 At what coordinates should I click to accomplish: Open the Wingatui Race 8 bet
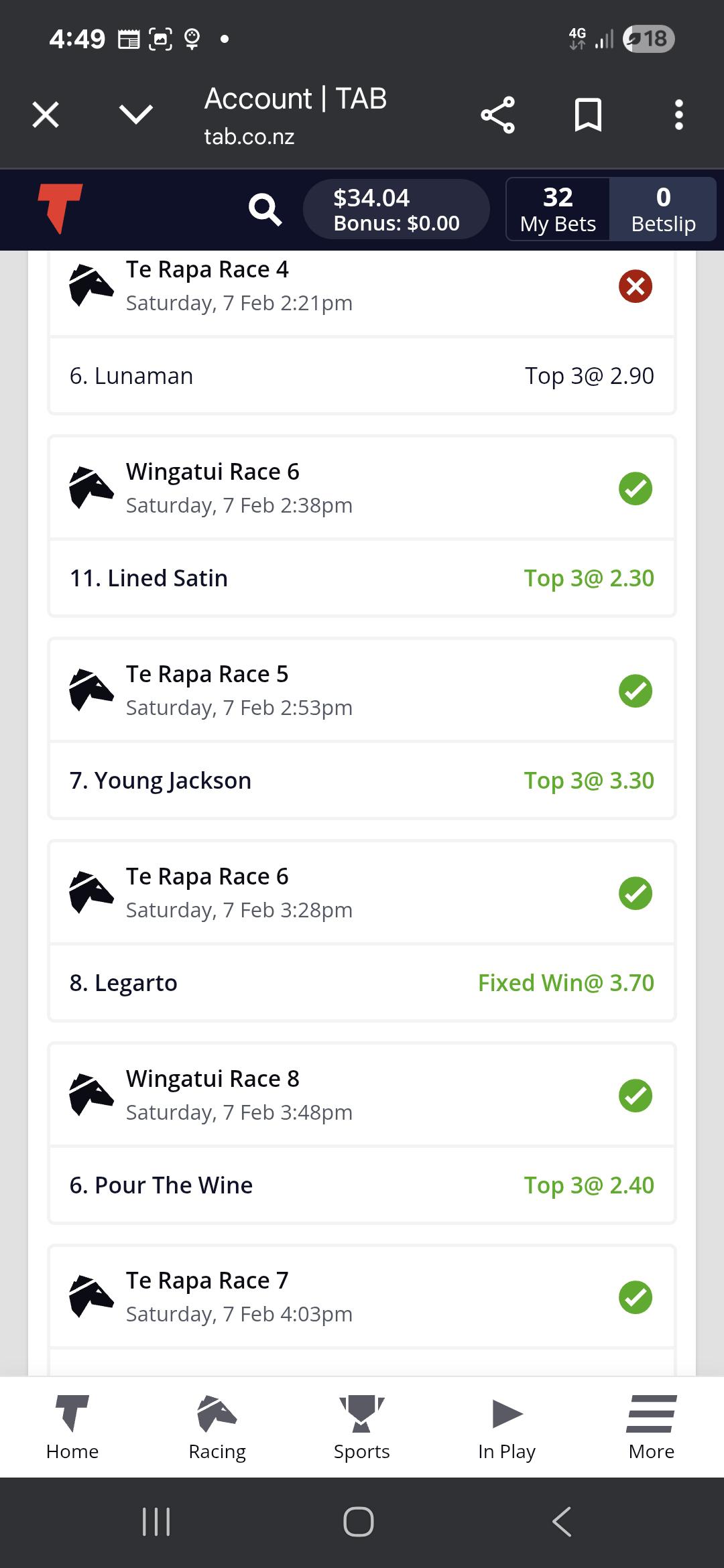pos(362,1096)
